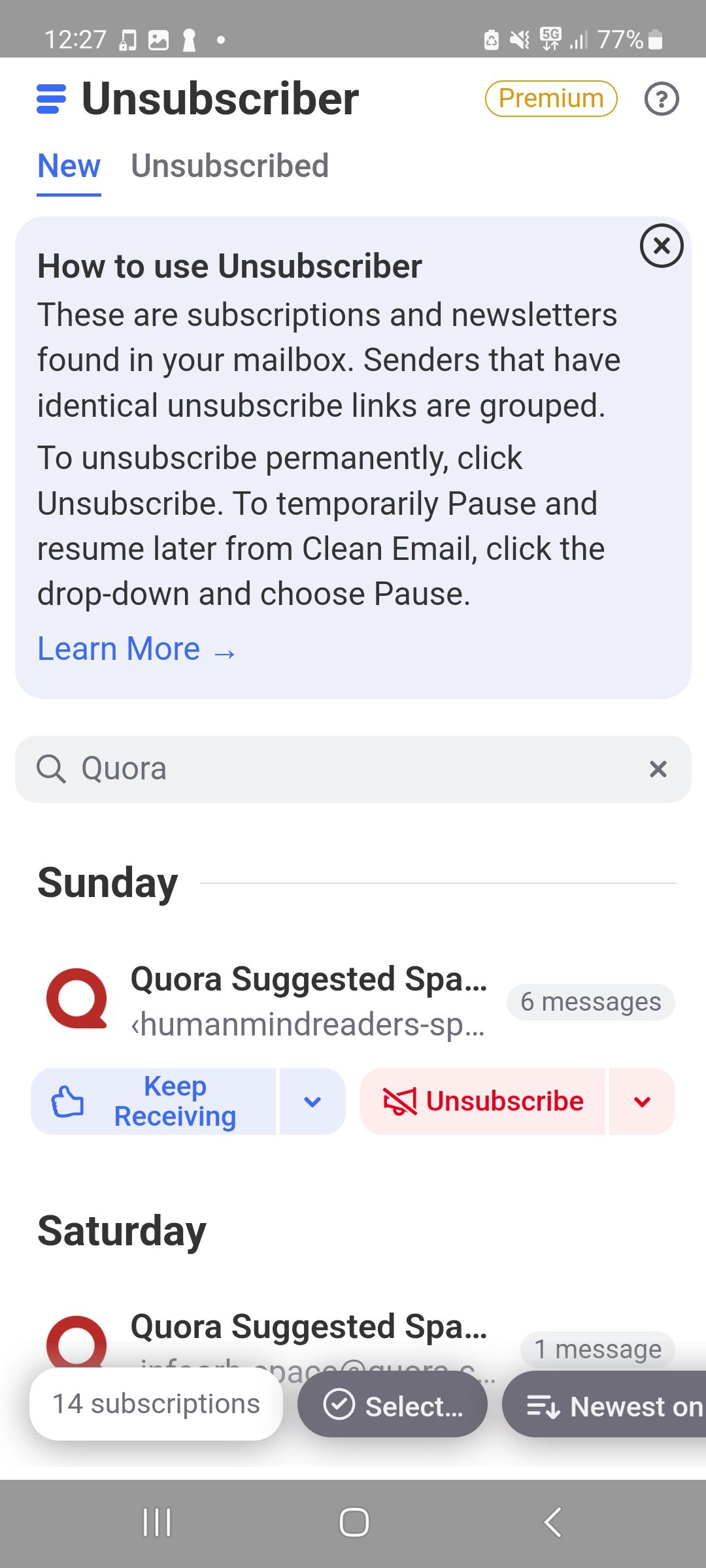Tap the Android back navigation button
The width and height of the screenshot is (706, 1568).
(x=552, y=1522)
